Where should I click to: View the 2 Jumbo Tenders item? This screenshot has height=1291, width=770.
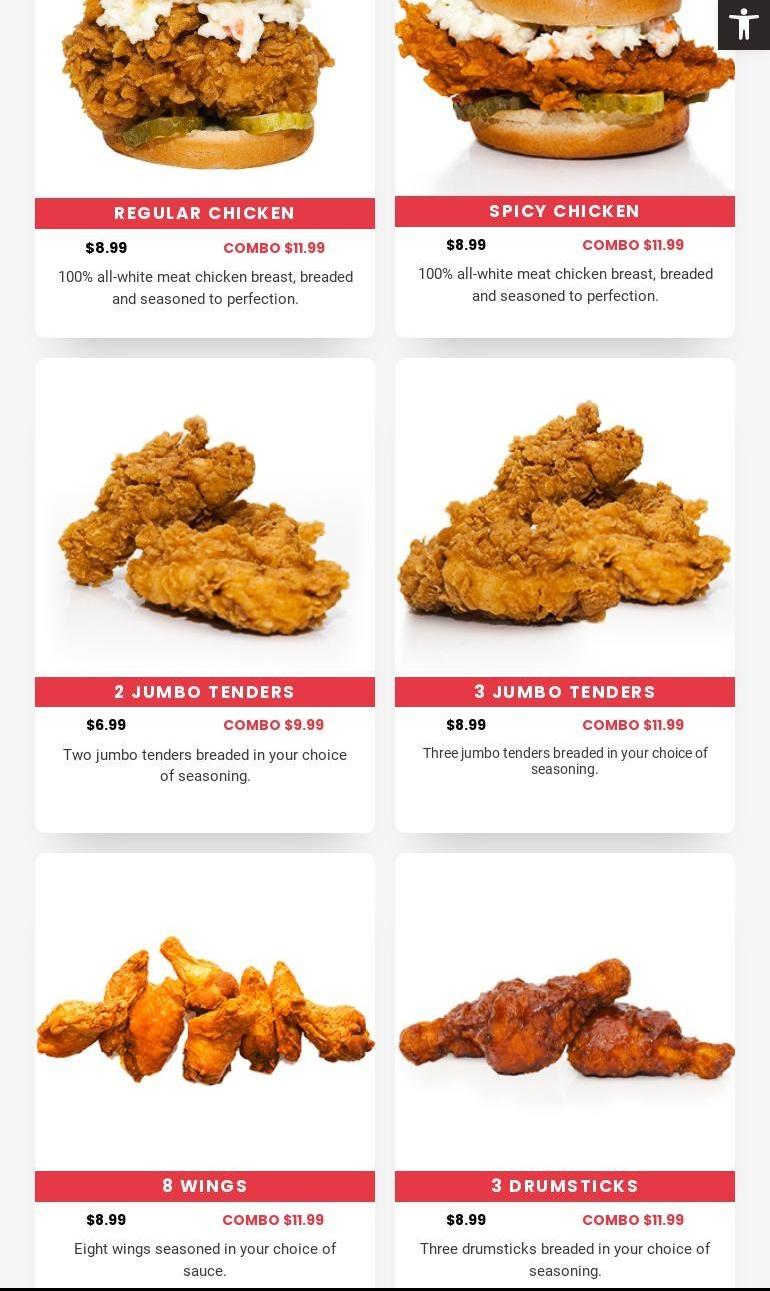(x=205, y=691)
